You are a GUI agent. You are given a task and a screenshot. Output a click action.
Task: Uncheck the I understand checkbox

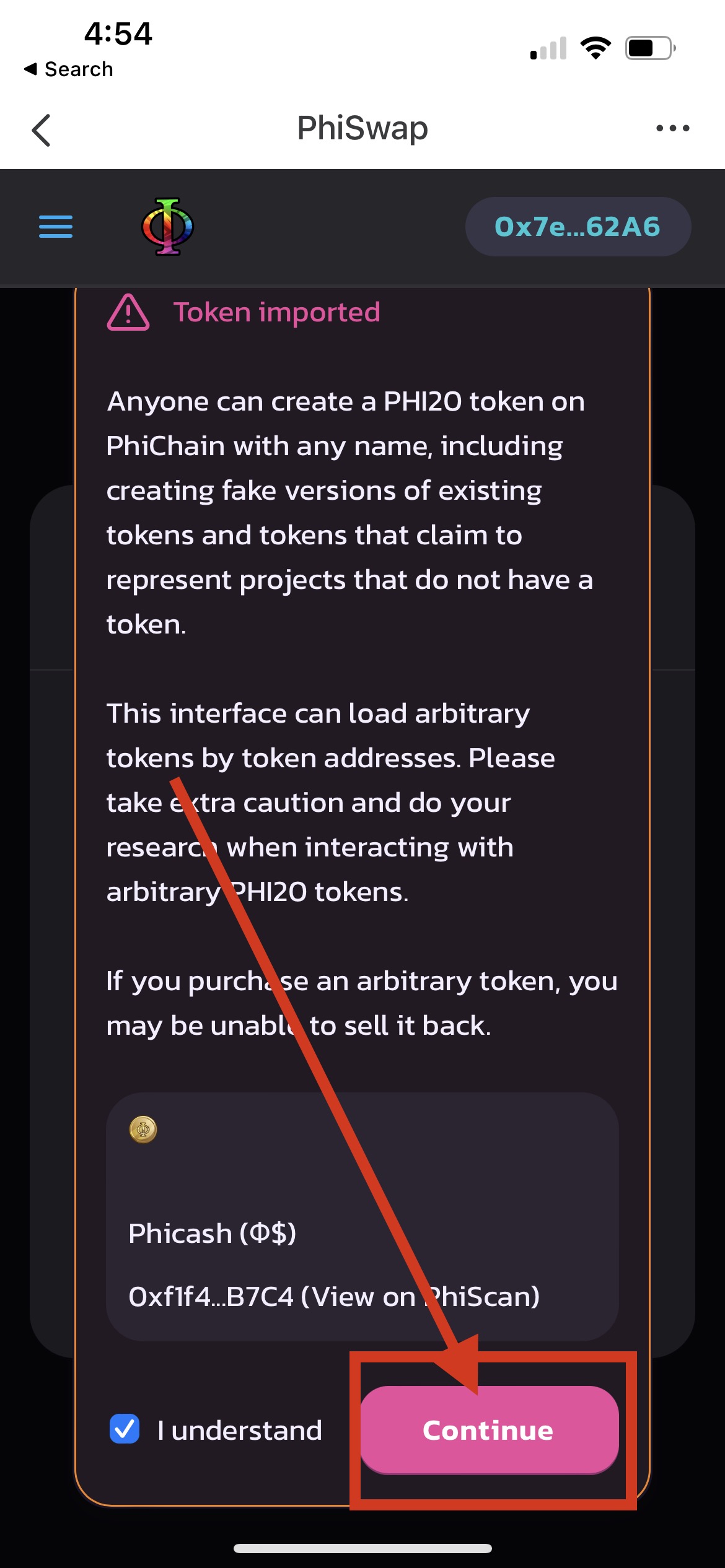pyautogui.click(x=125, y=1429)
